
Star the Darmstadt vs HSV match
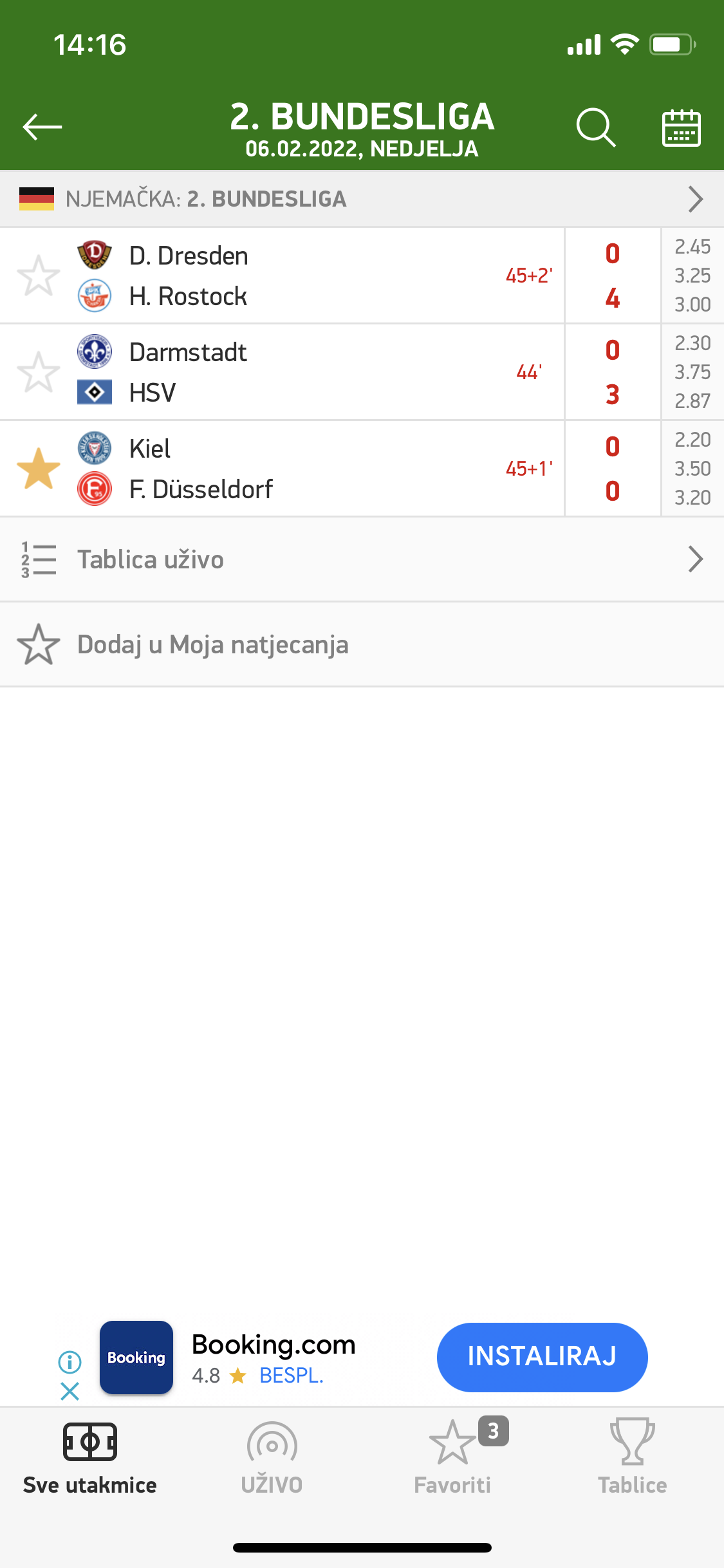(x=39, y=372)
